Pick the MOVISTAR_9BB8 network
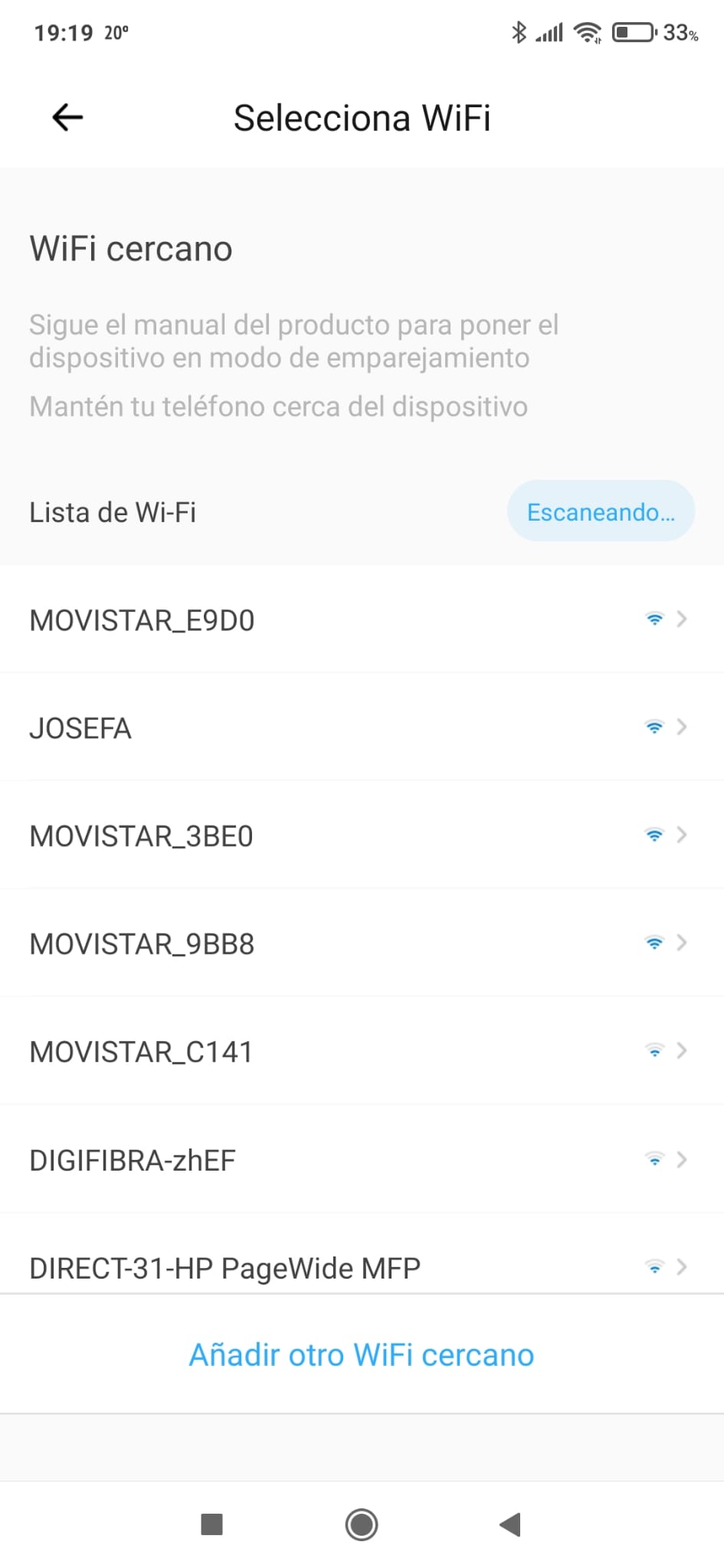This screenshot has width=724, height=1568. tap(362, 944)
